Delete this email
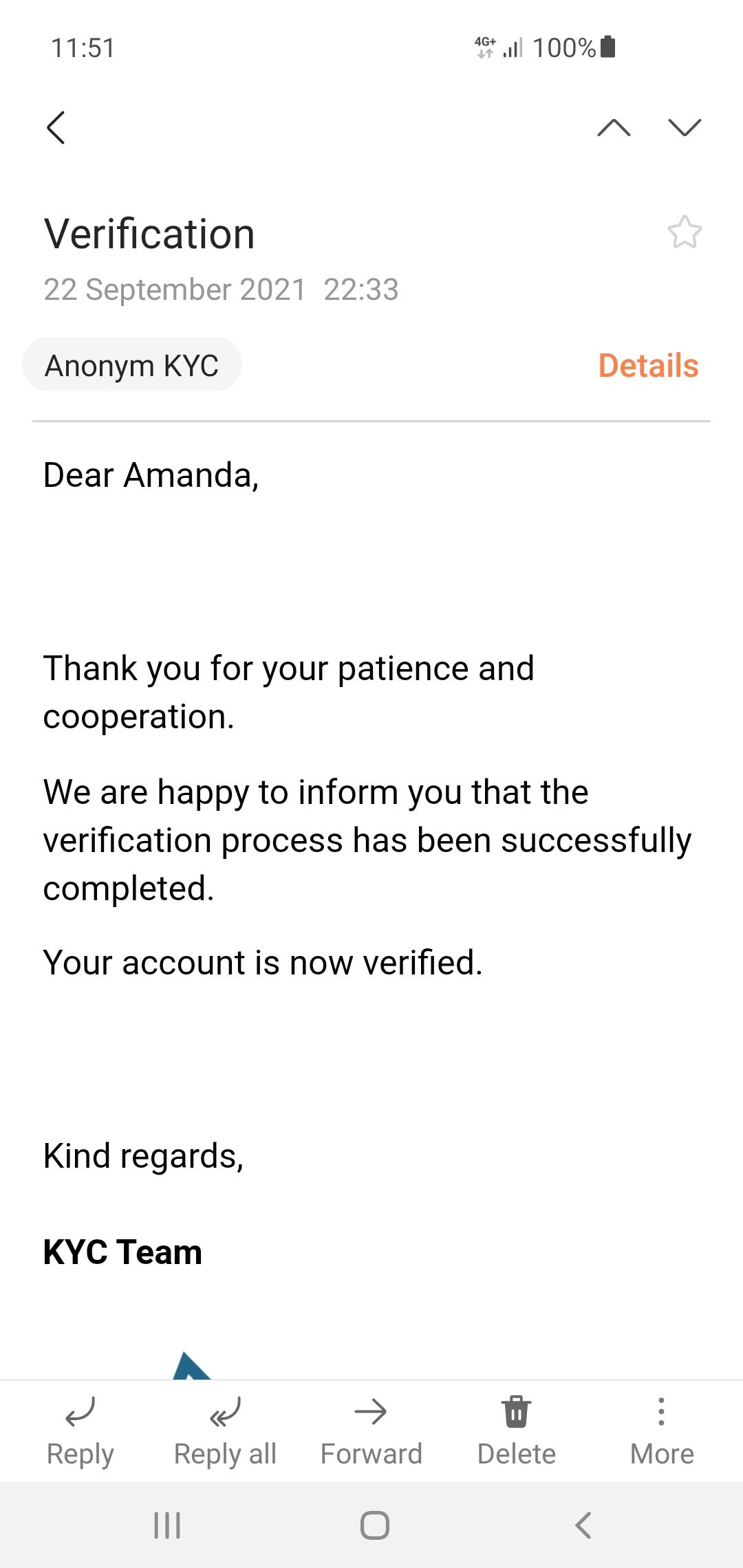Image resolution: width=743 pixels, height=1568 pixels. 516,1430
